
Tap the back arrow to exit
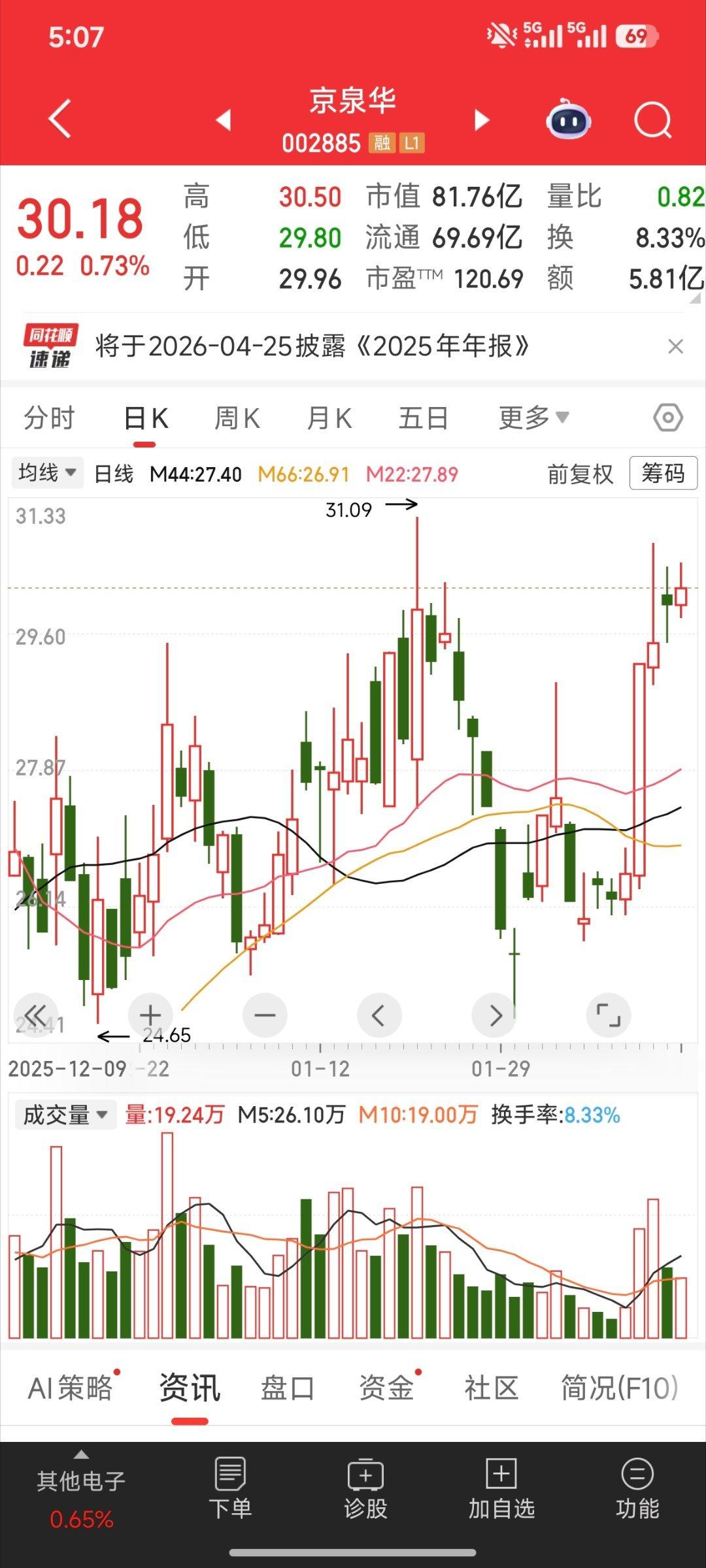point(59,118)
